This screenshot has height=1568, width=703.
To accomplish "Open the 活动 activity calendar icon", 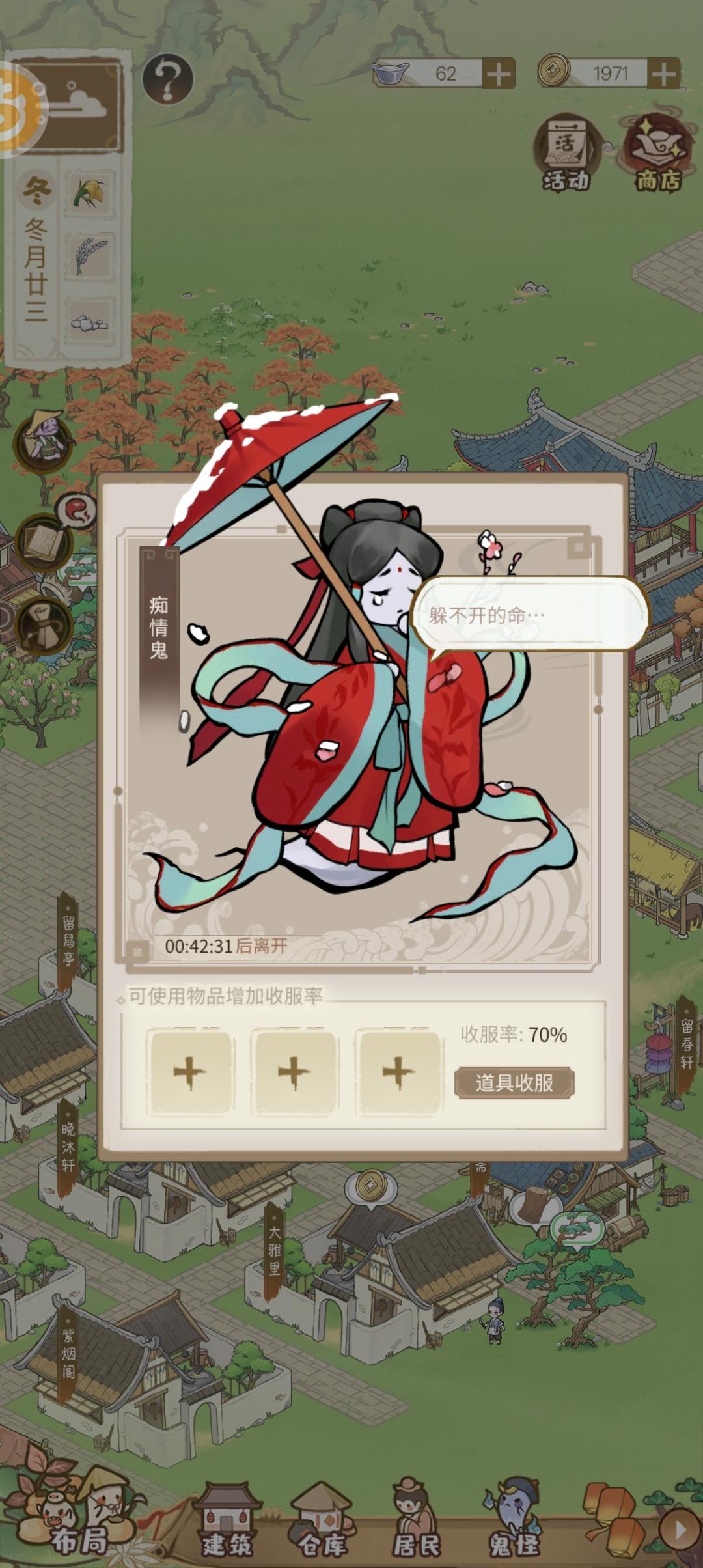I will point(566,147).
